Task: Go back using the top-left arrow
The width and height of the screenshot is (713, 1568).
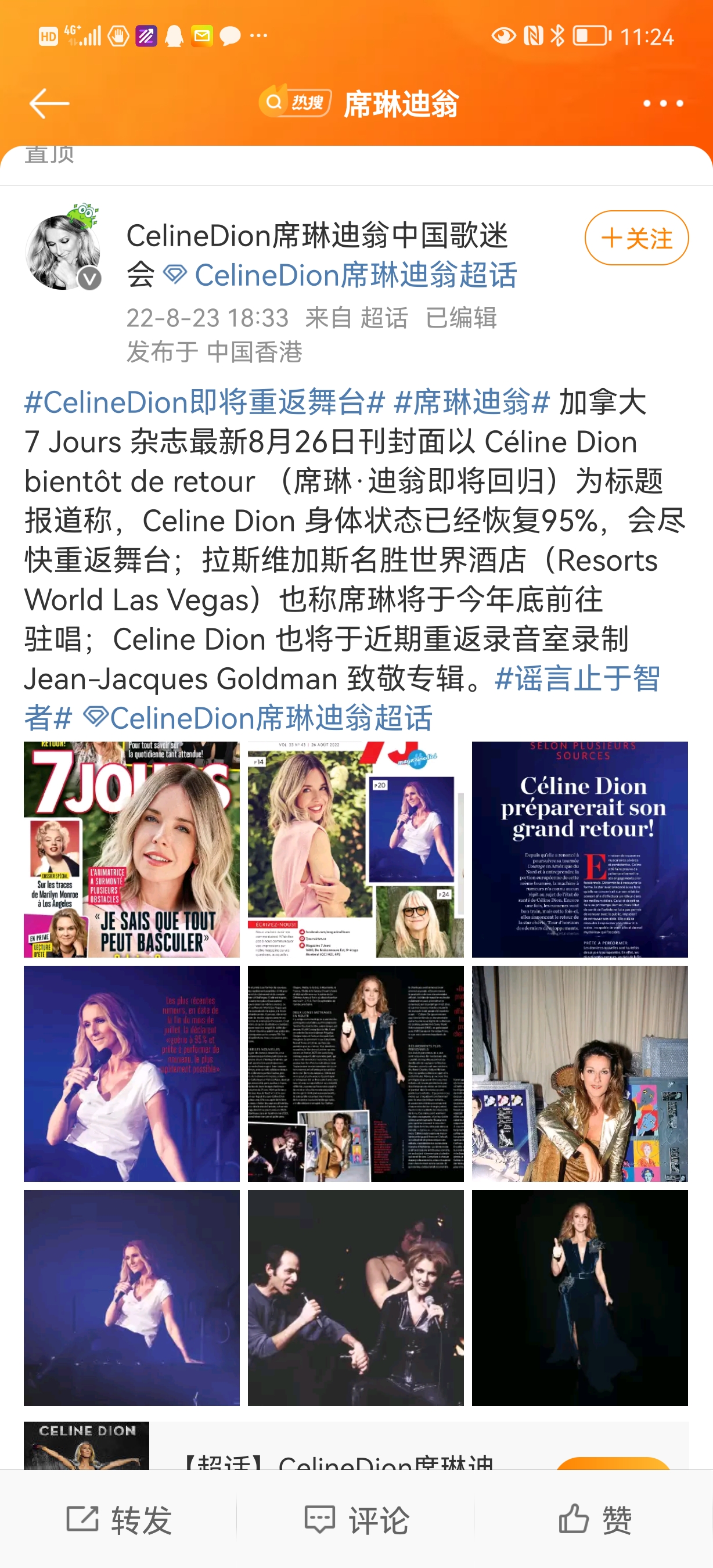Action: point(49,103)
